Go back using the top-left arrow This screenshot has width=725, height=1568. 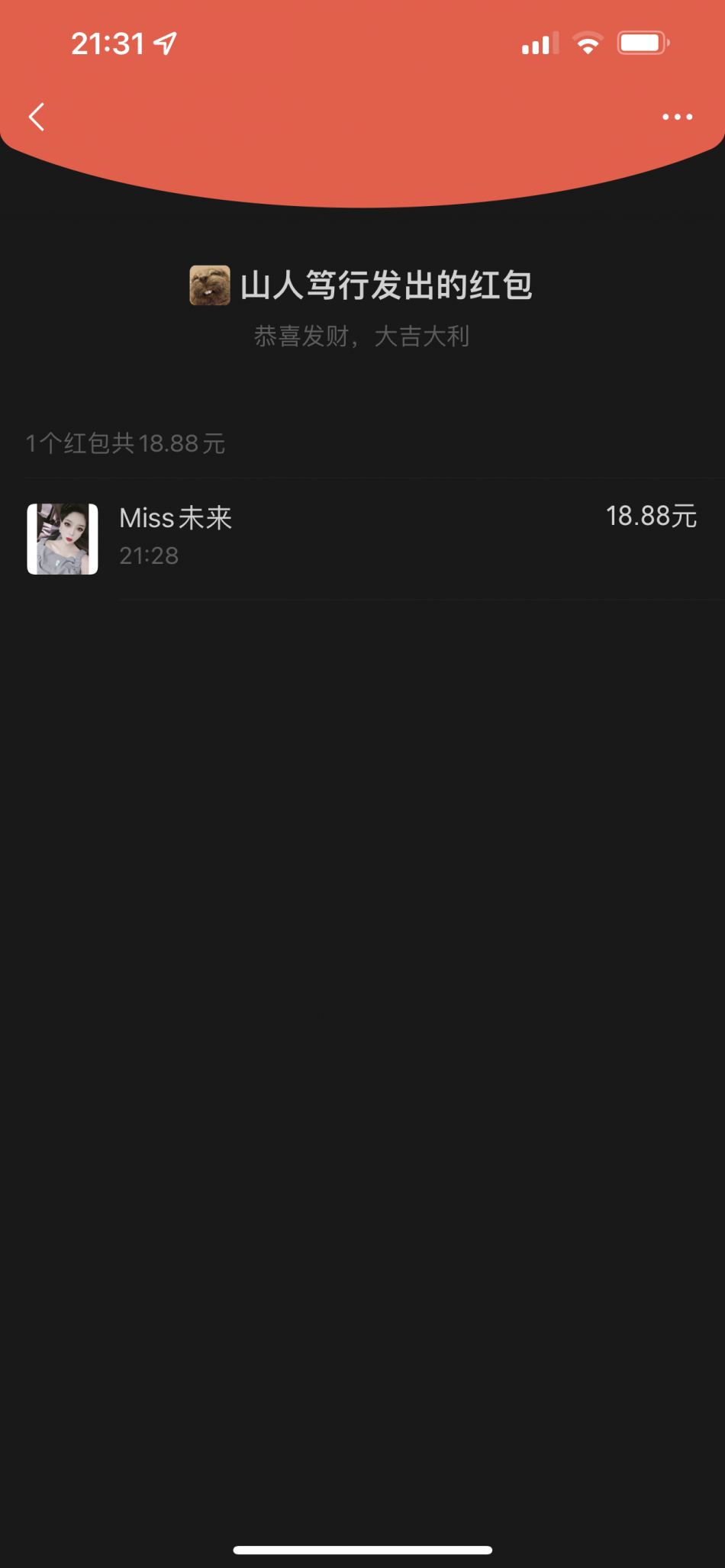coord(37,118)
